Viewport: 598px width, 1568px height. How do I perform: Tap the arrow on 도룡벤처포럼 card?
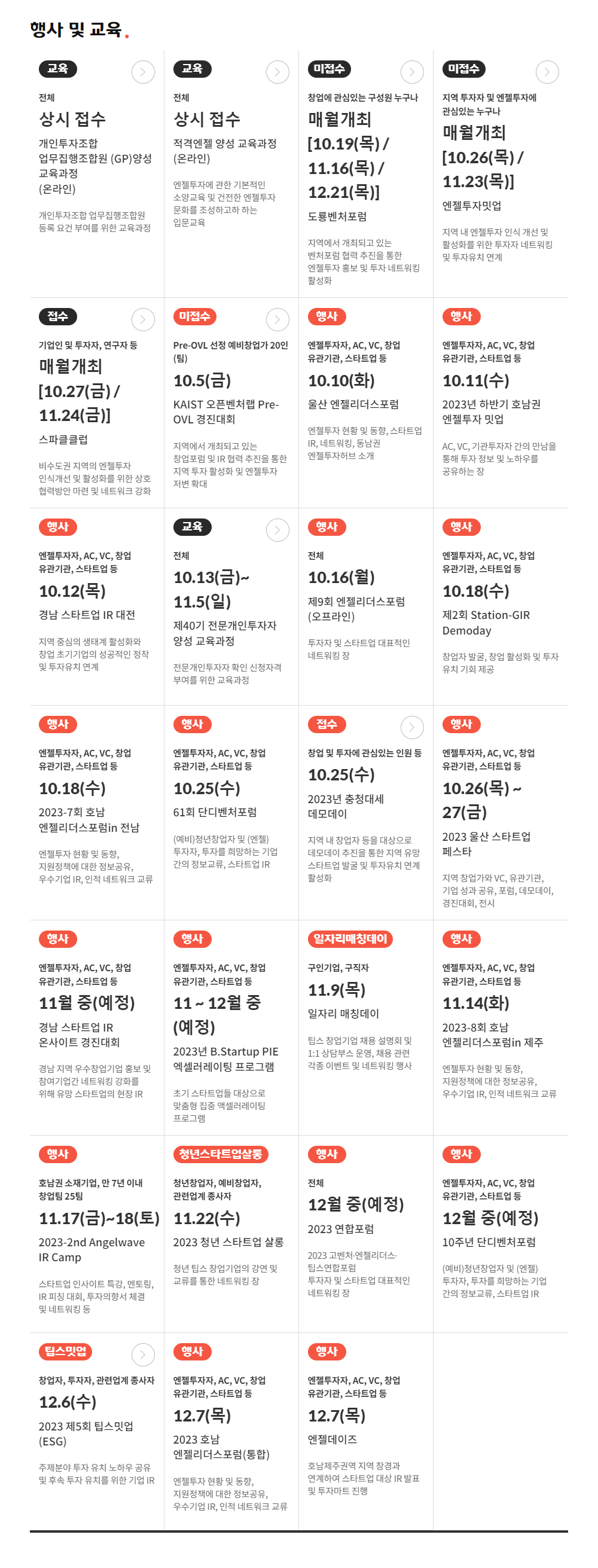coord(412,72)
